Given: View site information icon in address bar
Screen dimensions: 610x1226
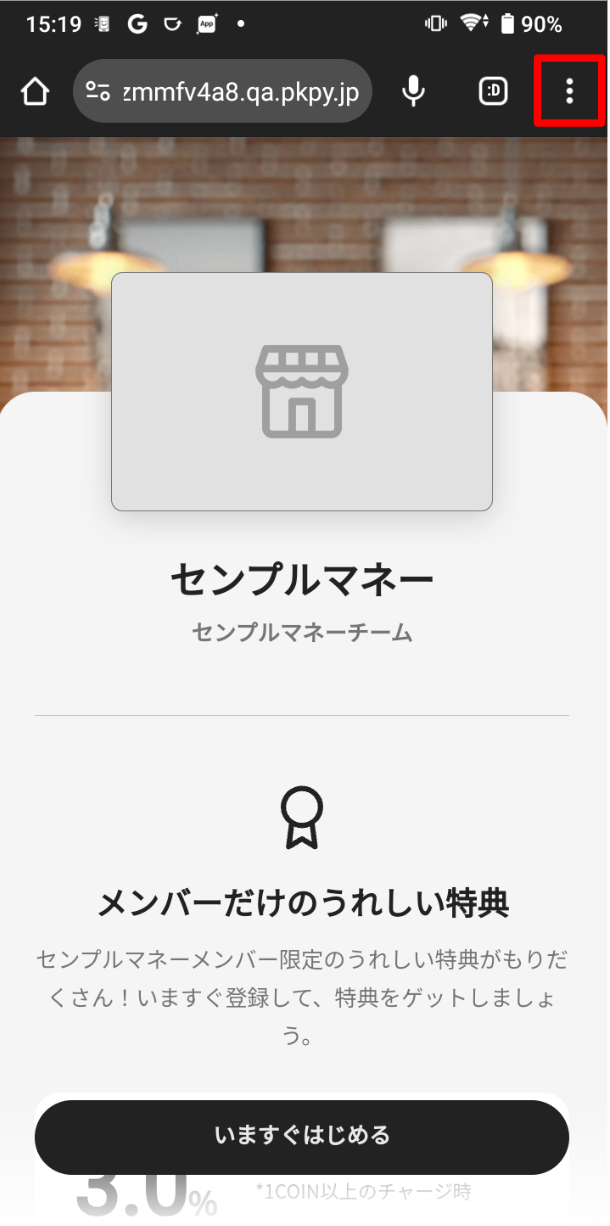Looking at the screenshot, I should (98, 92).
